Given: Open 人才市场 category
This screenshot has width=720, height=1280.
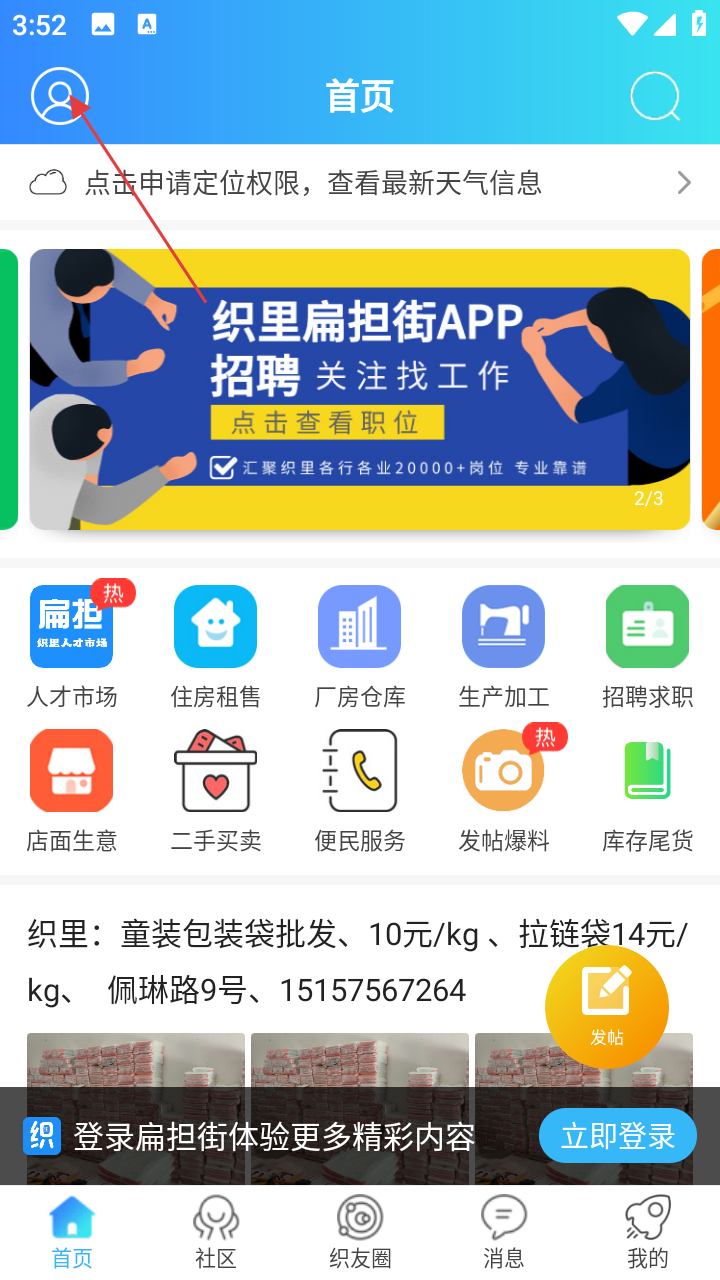Looking at the screenshot, I should (72, 645).
